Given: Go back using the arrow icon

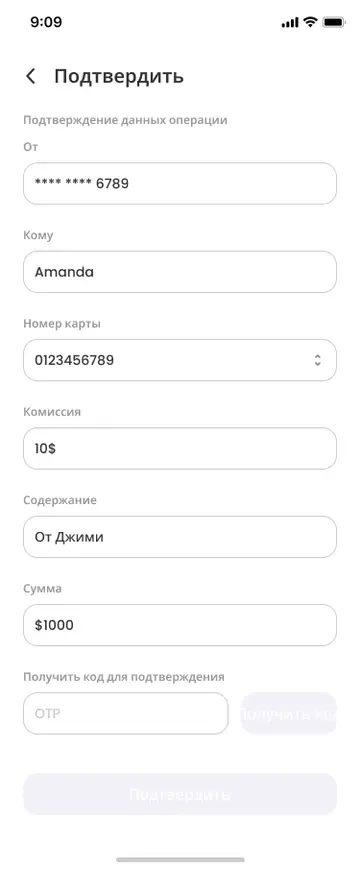Looking at the screenshot, I should coord(31,76).
